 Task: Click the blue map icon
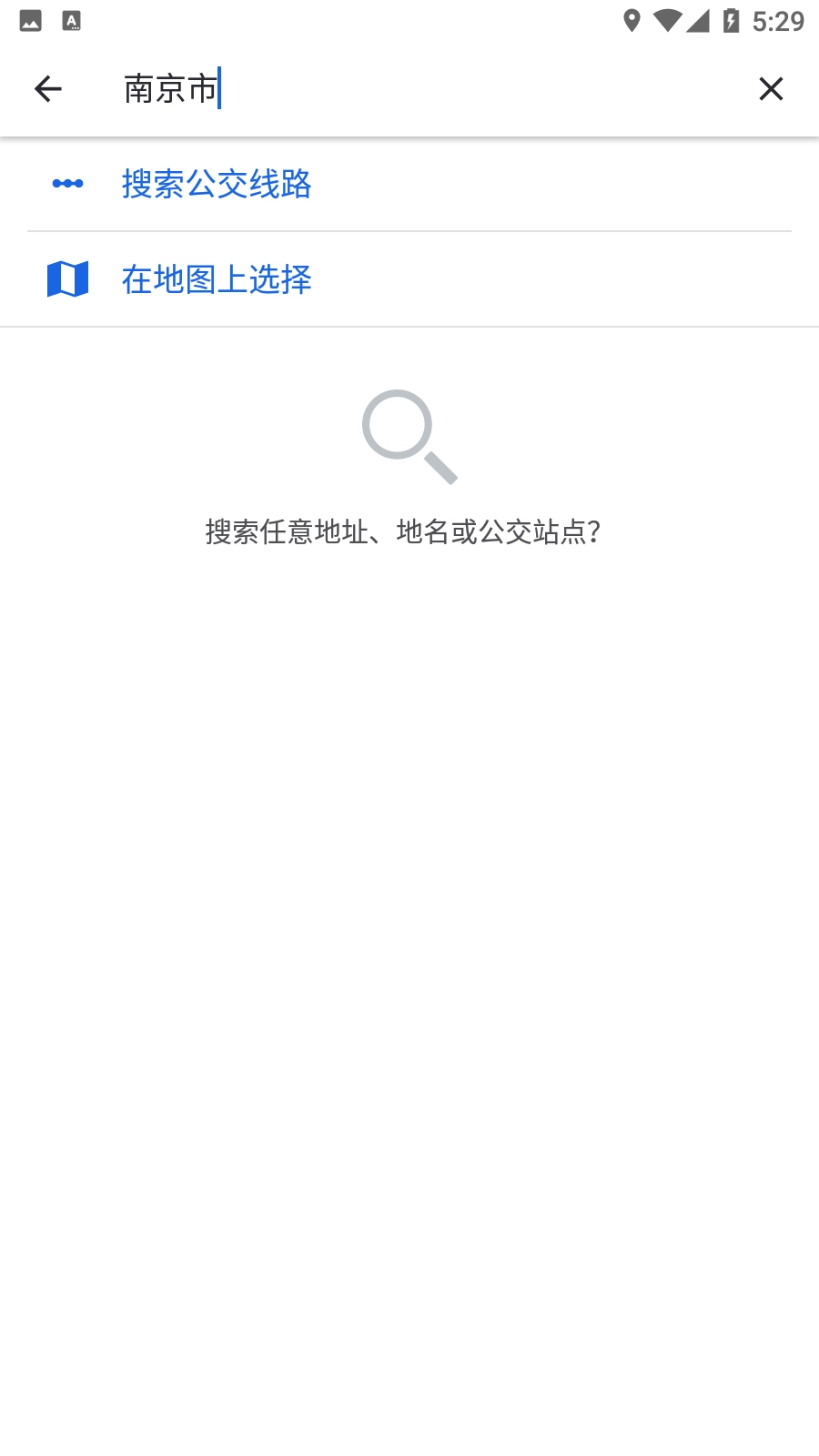68,279
